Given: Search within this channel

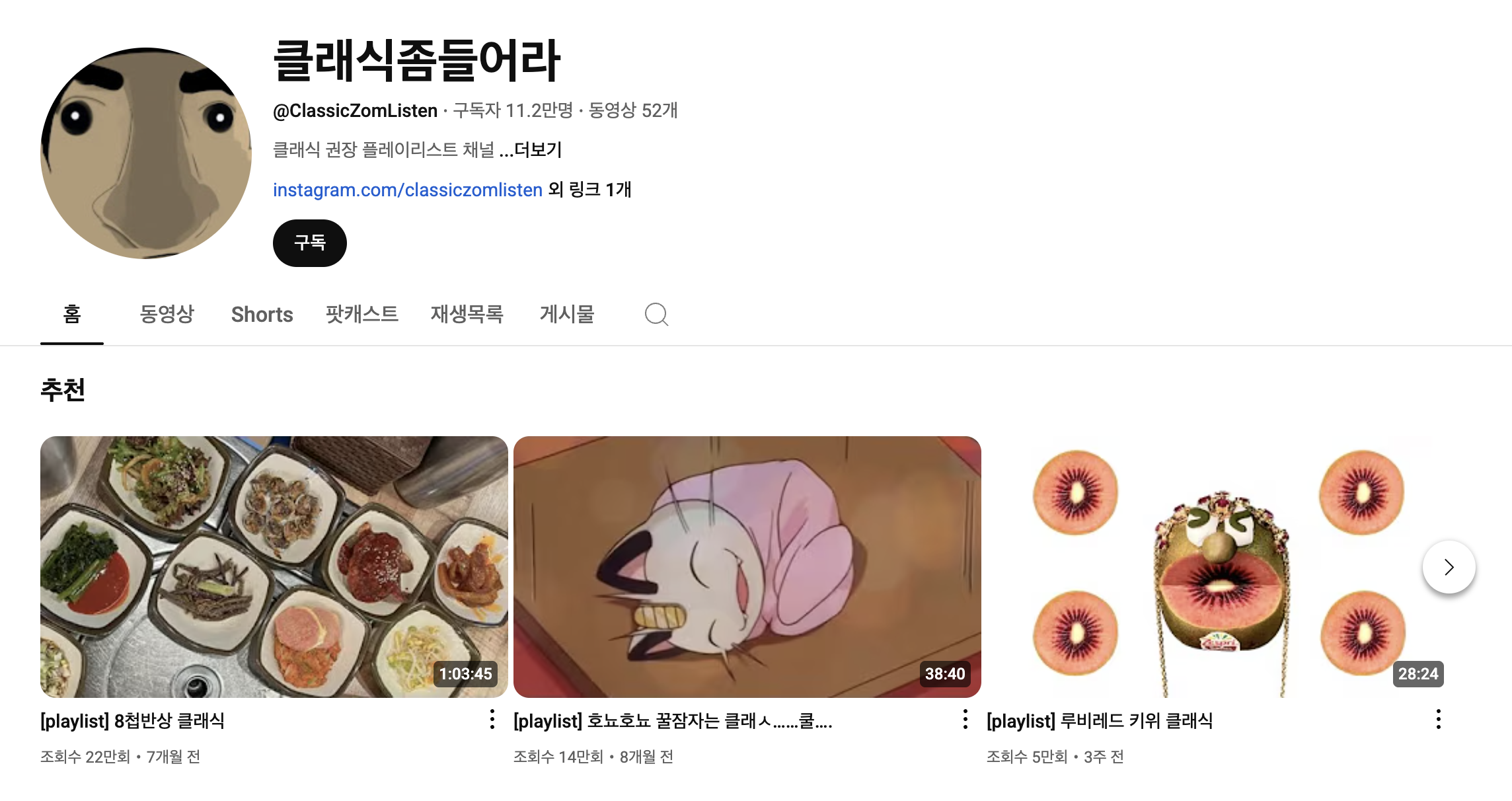Looking at the screenshot, I should coord(656,314).
